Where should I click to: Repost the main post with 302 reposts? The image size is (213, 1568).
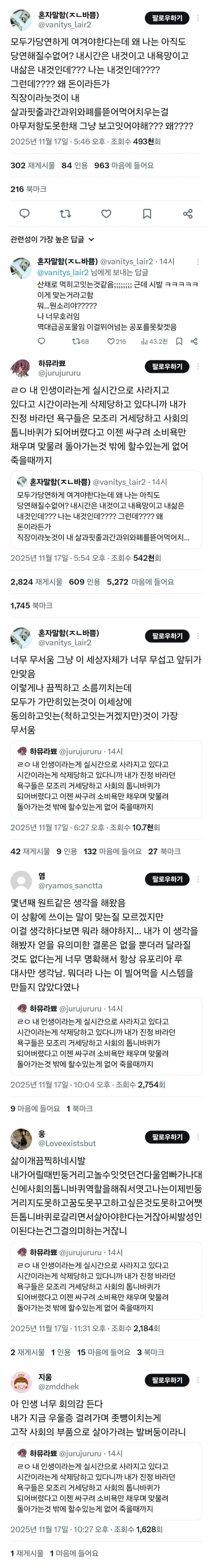coord(65,214)
